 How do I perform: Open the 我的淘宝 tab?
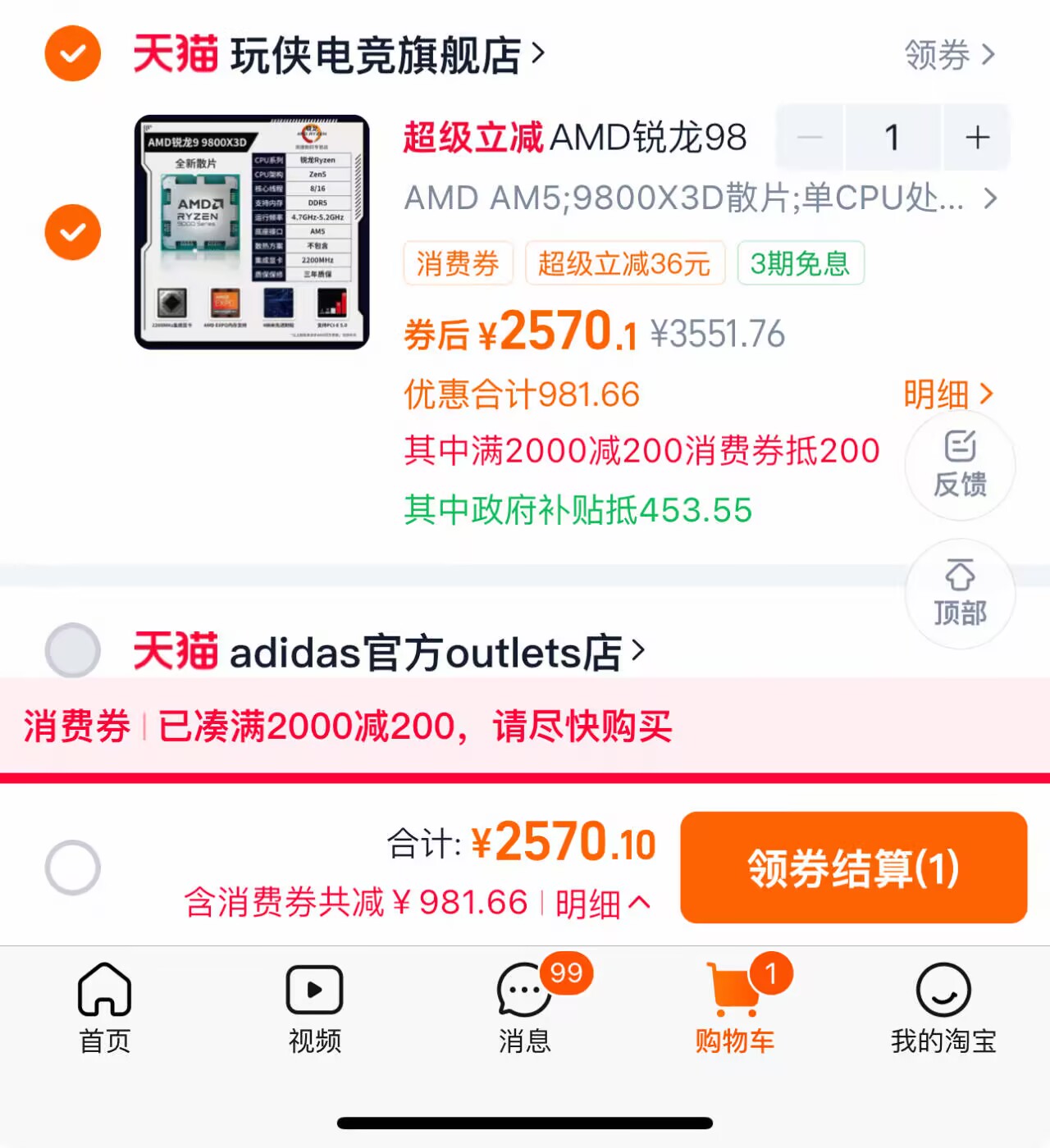tap(943, 1008)
